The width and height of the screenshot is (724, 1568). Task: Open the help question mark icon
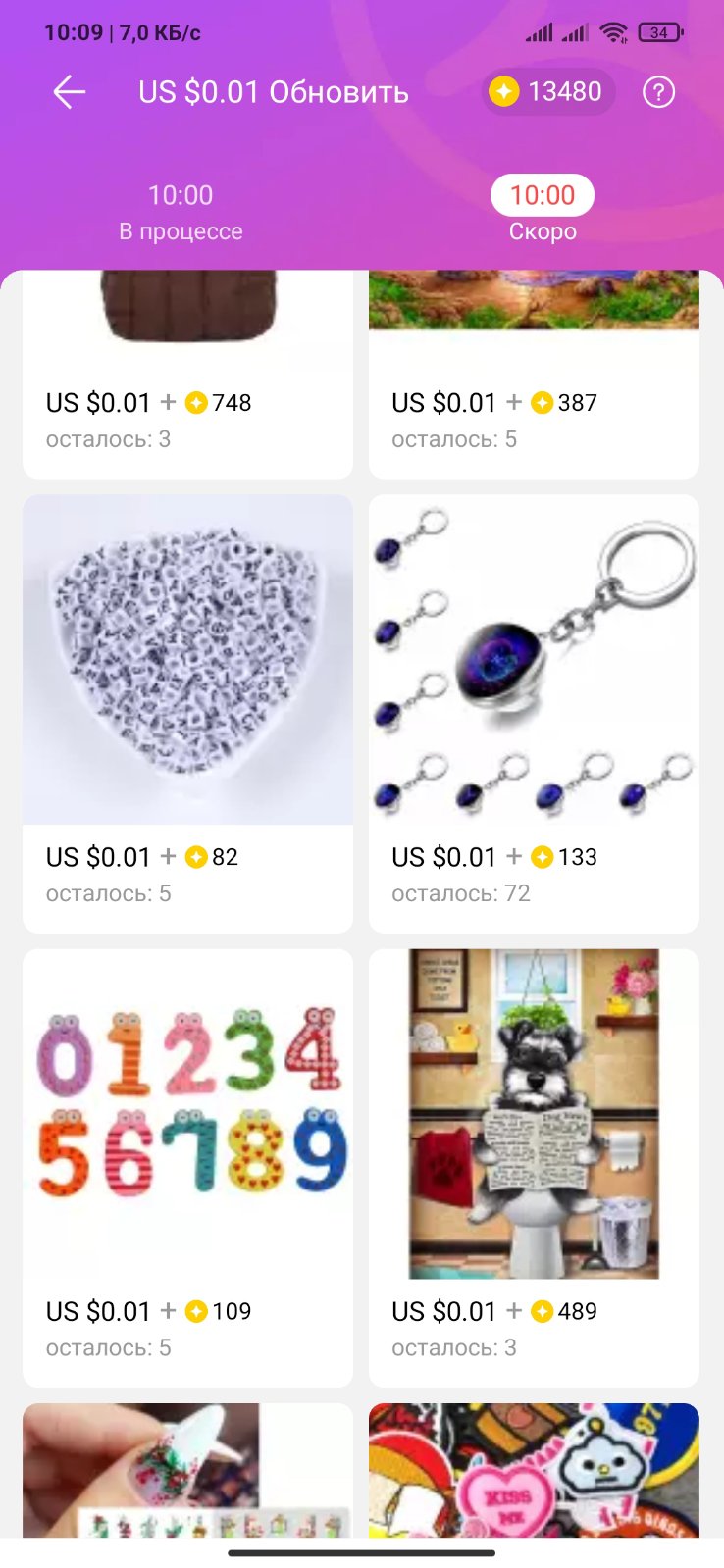click(658, 92)
